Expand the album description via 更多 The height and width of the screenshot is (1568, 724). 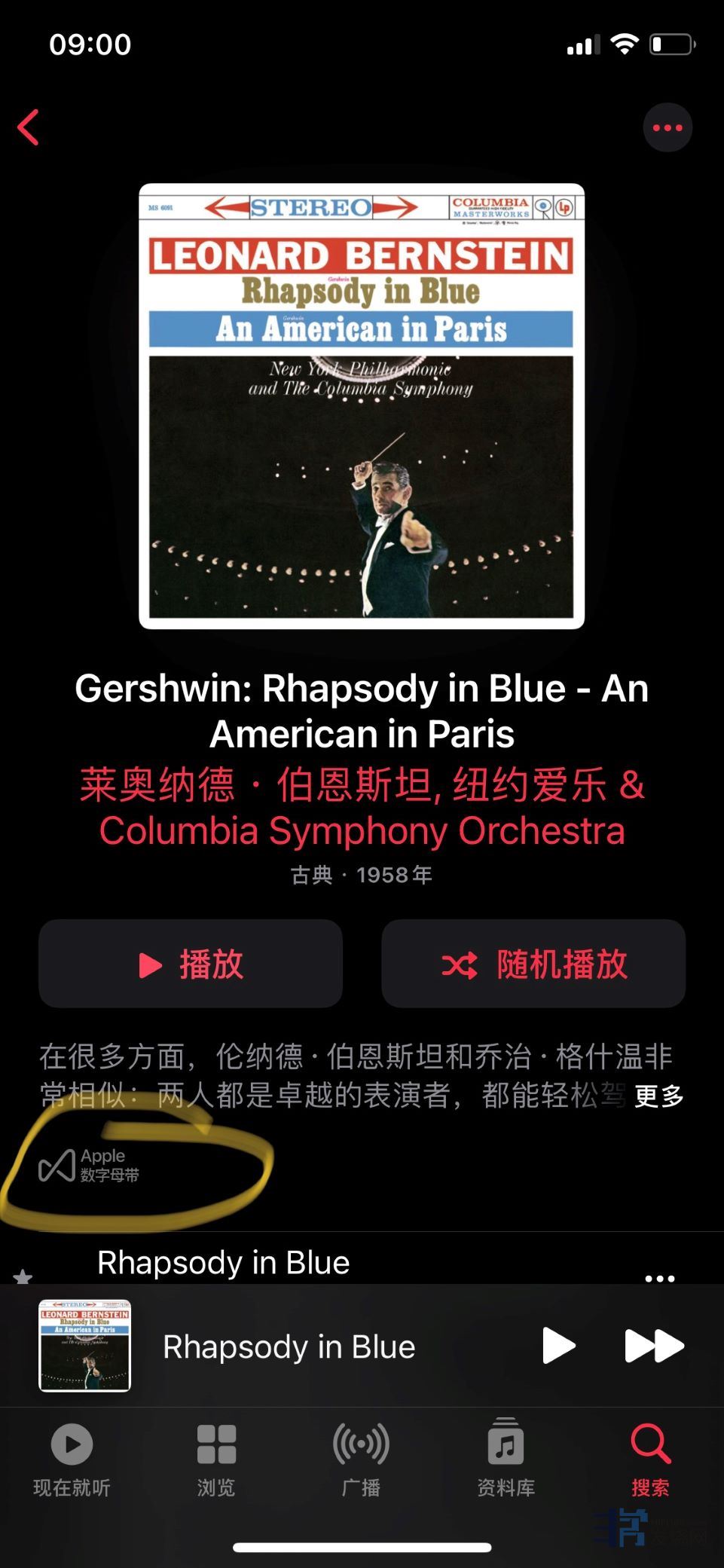[x=658, y=1096]
